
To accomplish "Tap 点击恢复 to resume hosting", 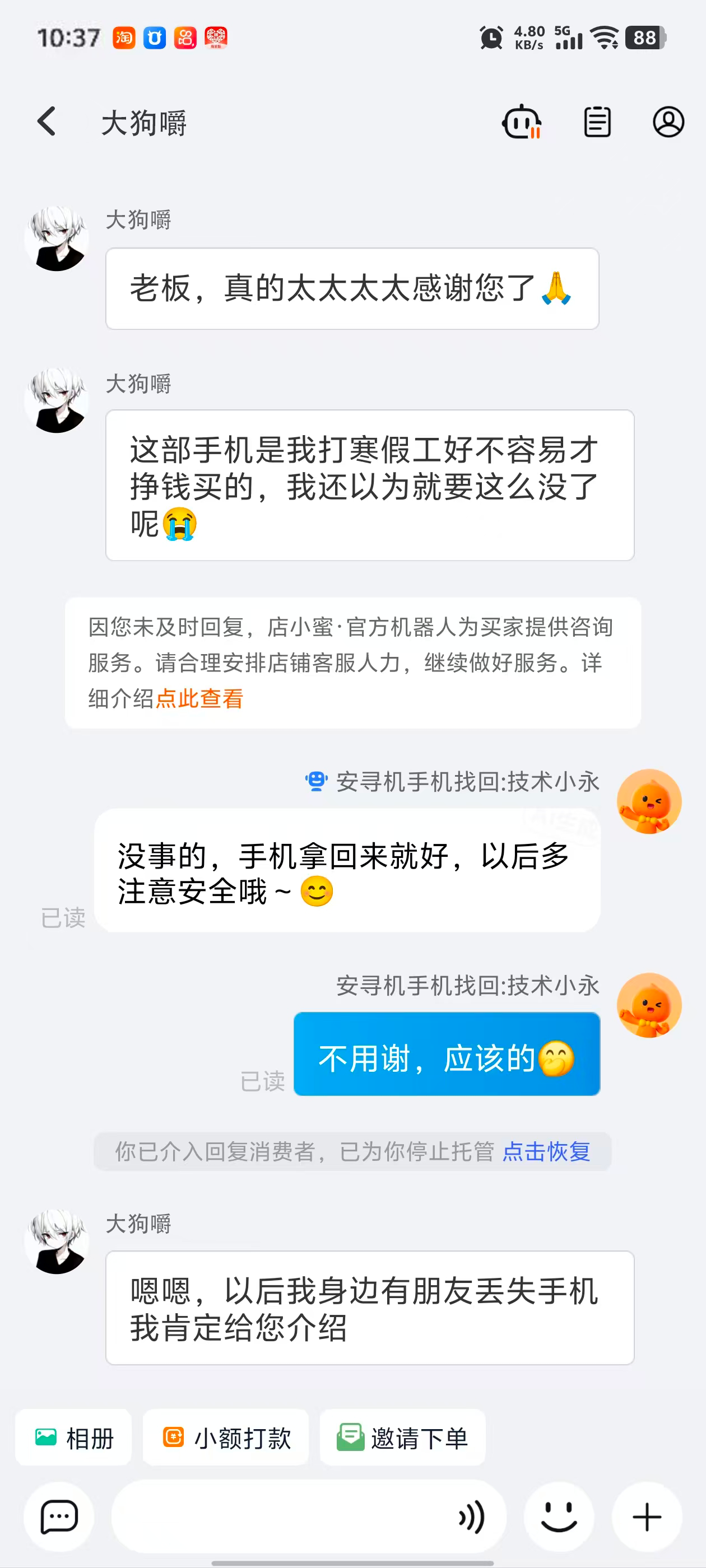I will pyautogui.click(x=546, y=1151).
